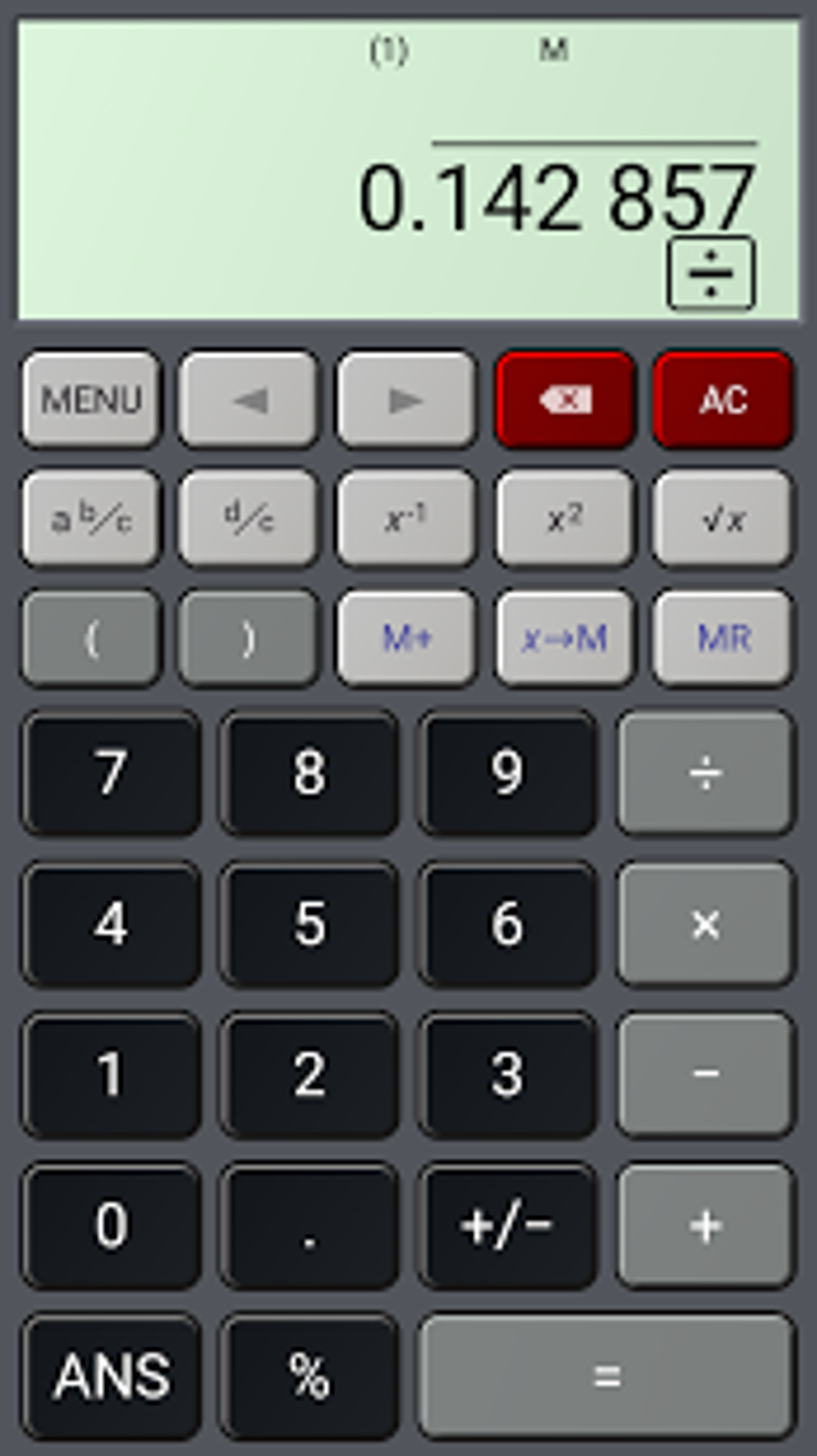Tap the mixed fraction a b/c key

tap(91, 519)
